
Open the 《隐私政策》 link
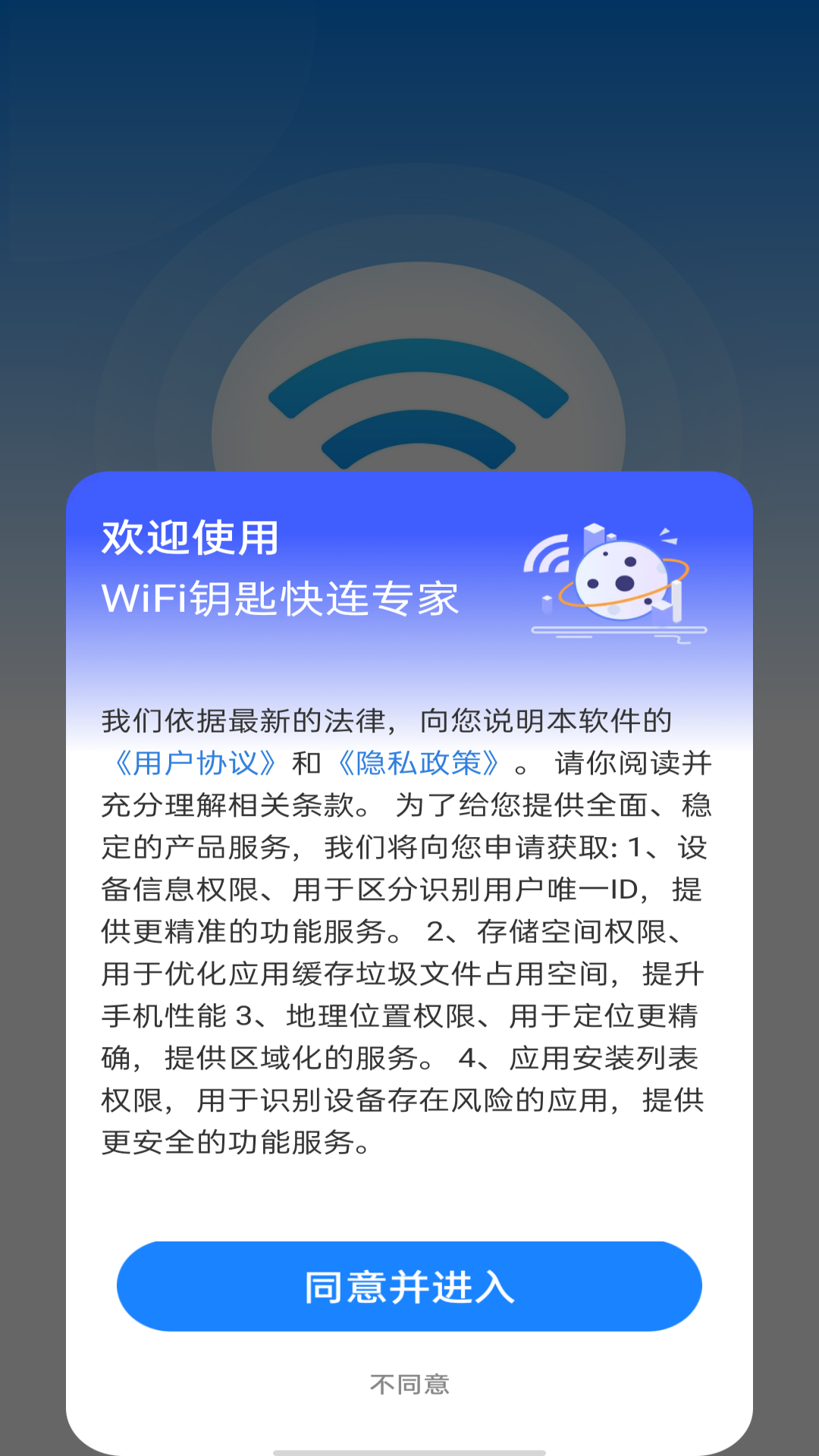(418, 763)
